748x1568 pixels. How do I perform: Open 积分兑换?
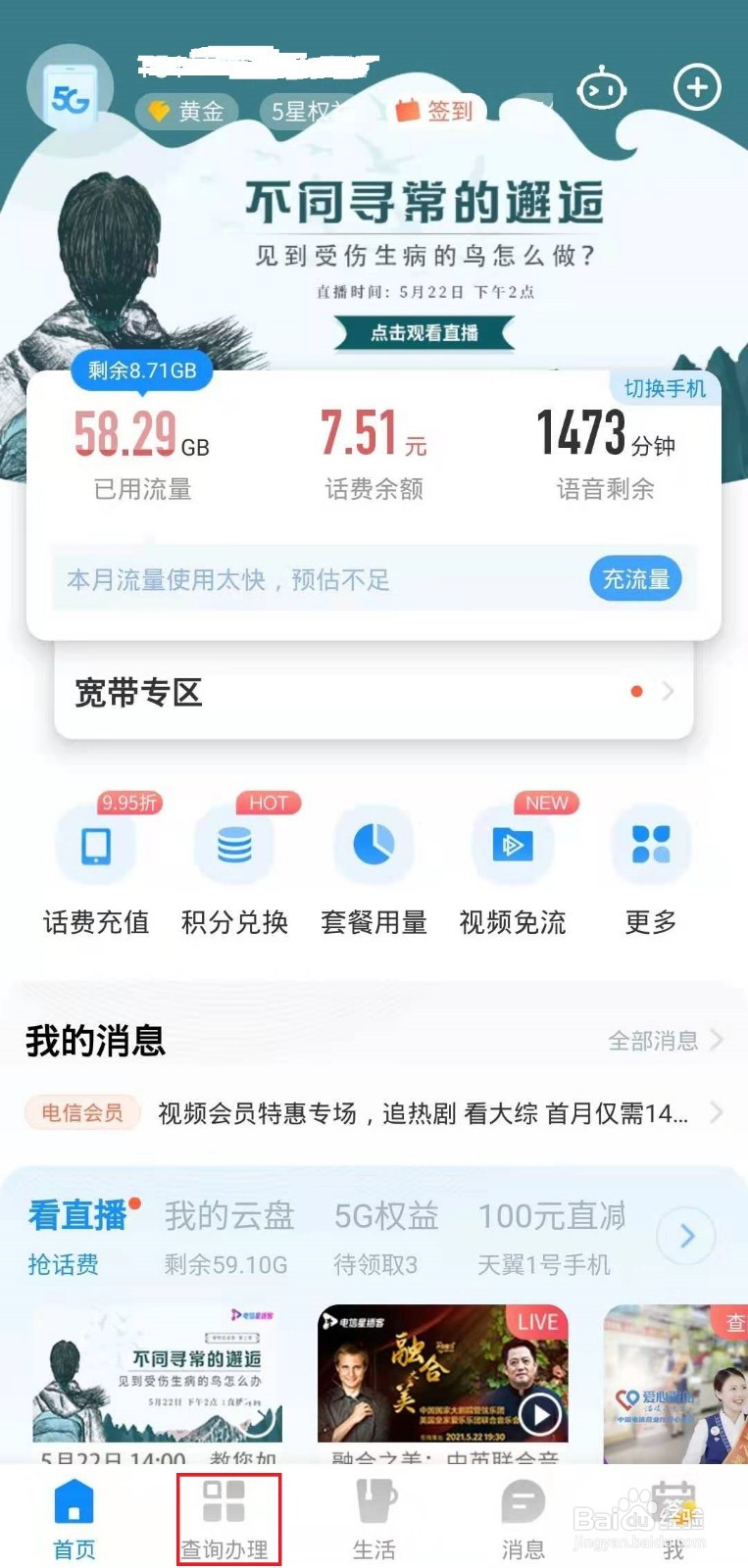(x=234, y=868)
